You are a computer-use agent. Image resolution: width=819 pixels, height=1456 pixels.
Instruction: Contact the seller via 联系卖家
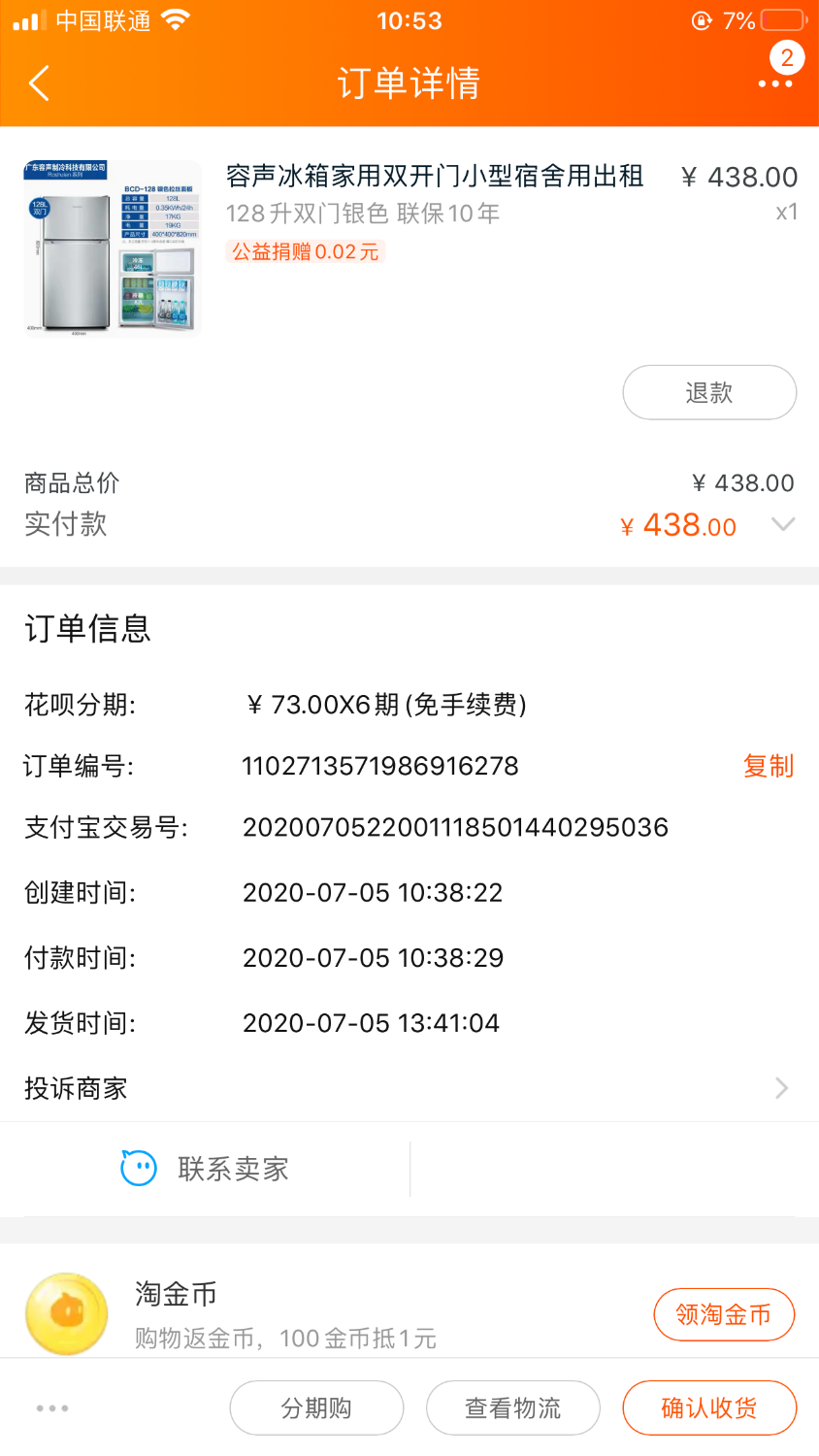[206, 1169]
